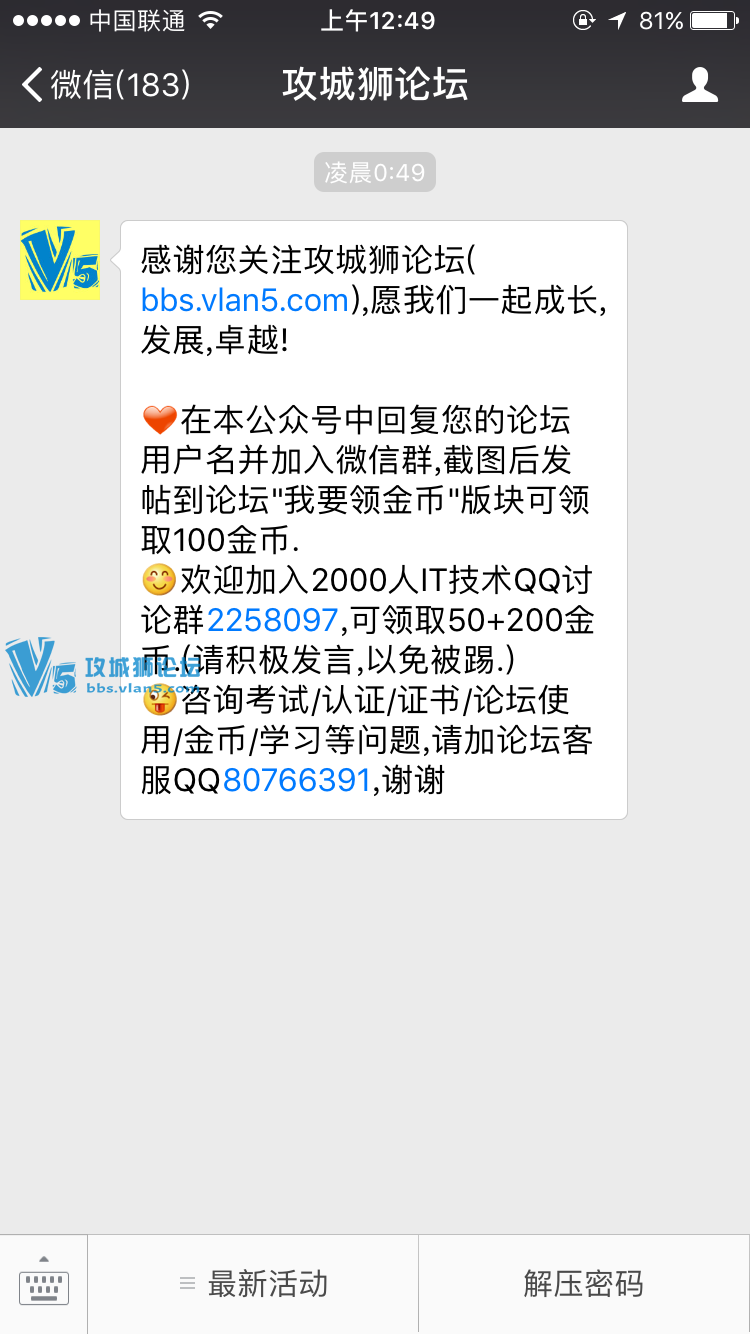Open the bbs.vlan5.com link
Viewport: 750px width, 1334px height.
[x=246, y=299]
